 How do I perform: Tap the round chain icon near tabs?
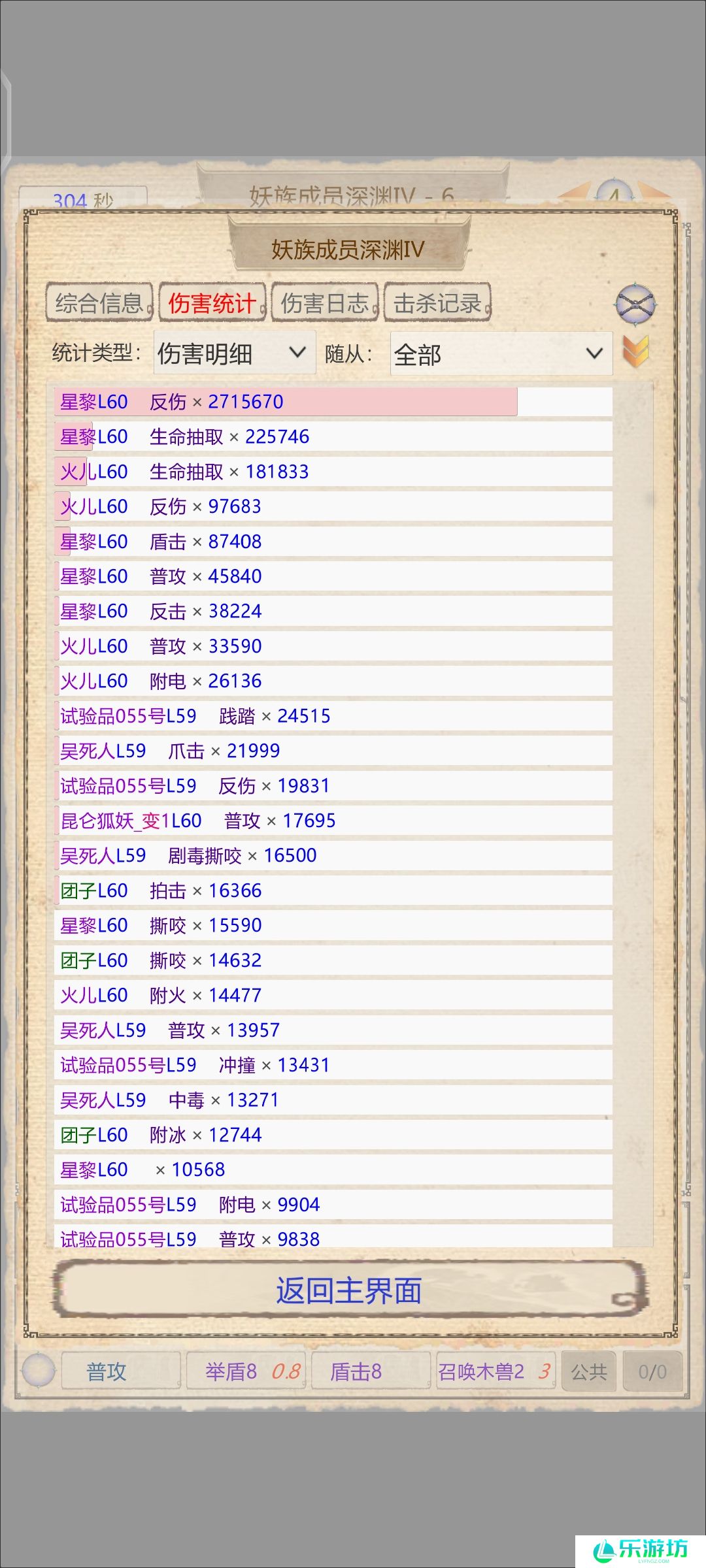pyautogui.click(x=635, y=304)
